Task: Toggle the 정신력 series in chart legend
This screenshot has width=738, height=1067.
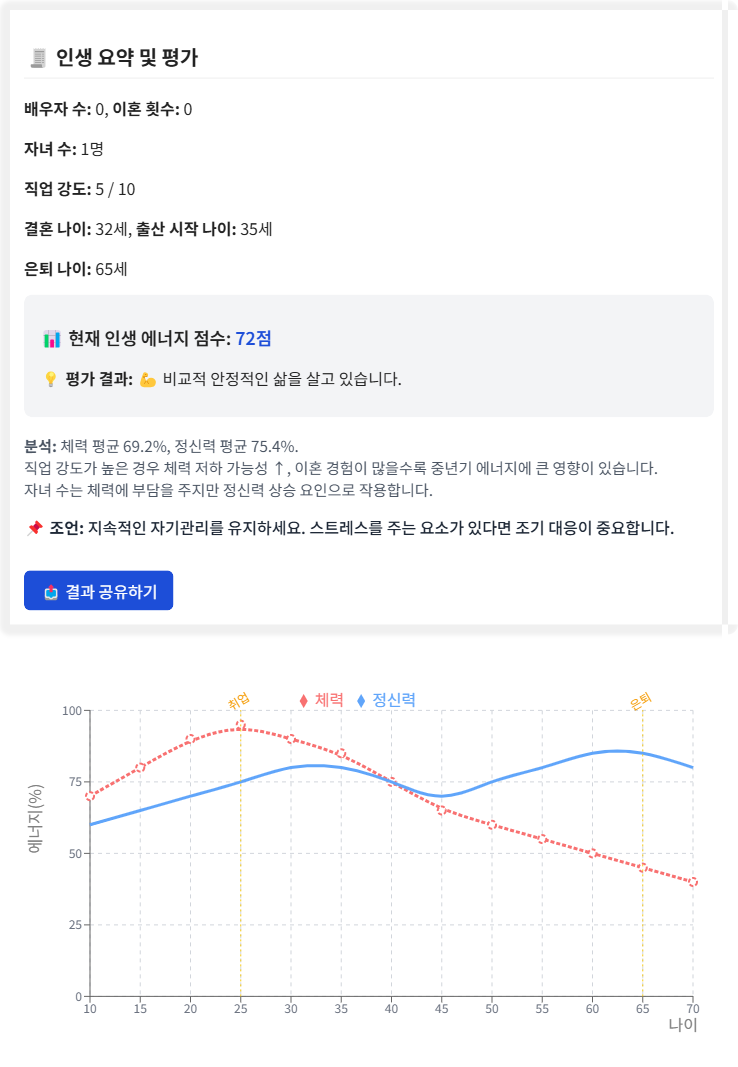Action: click(x=386, y=701)
